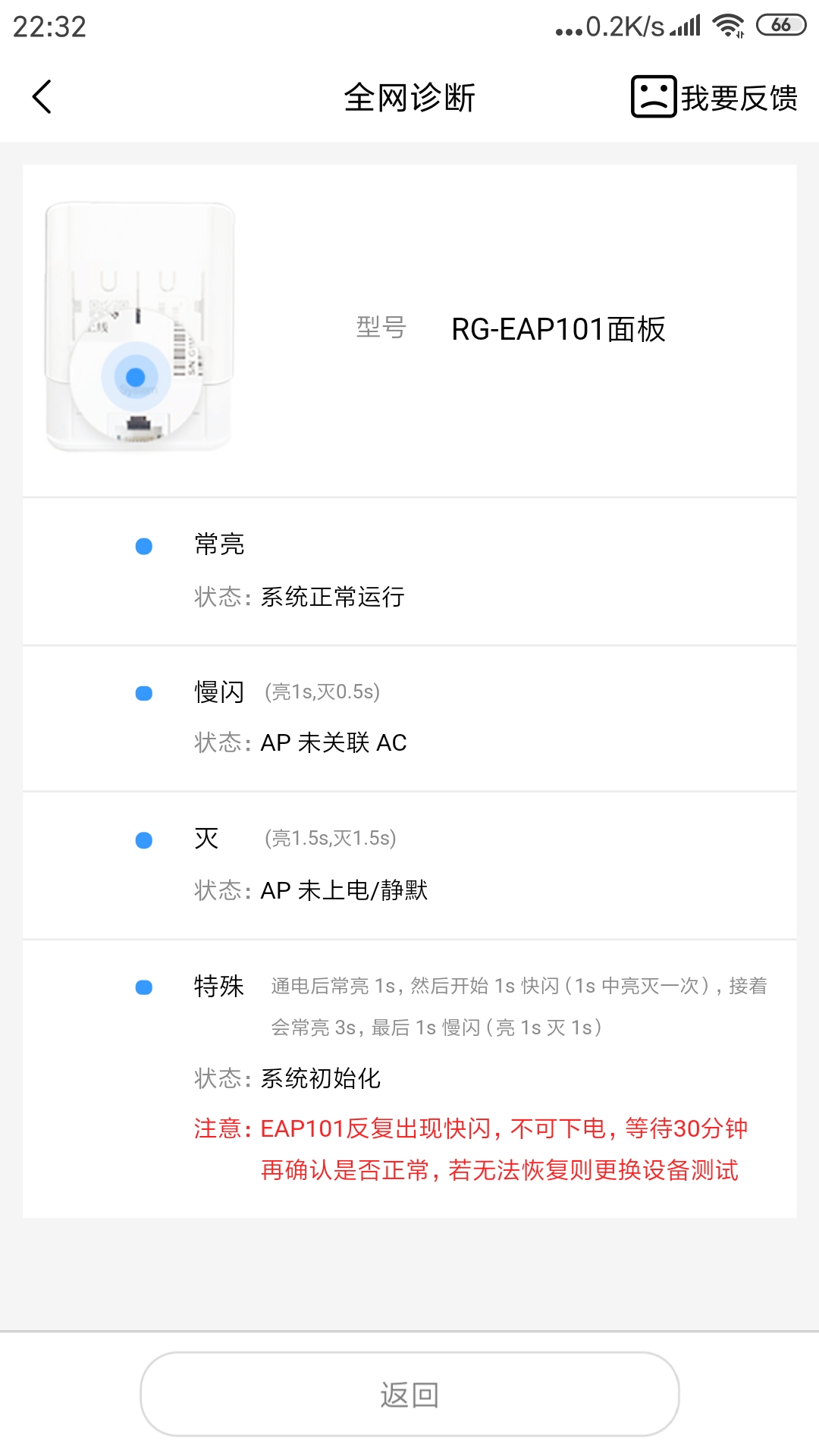The height and width of the screenshot is (1456, 819).
Task: Tap the Wi-Fi status bar icon
Action: pos(729,24)
